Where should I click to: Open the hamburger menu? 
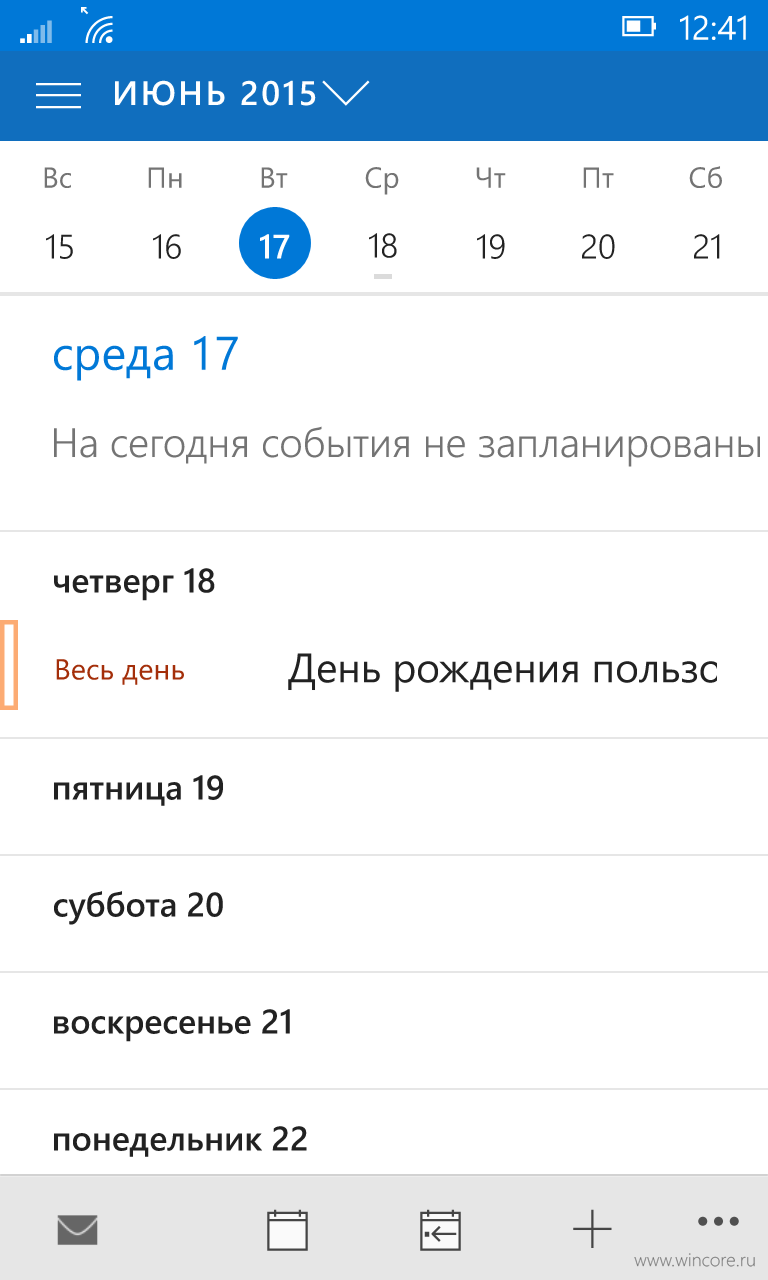point(58,95)
